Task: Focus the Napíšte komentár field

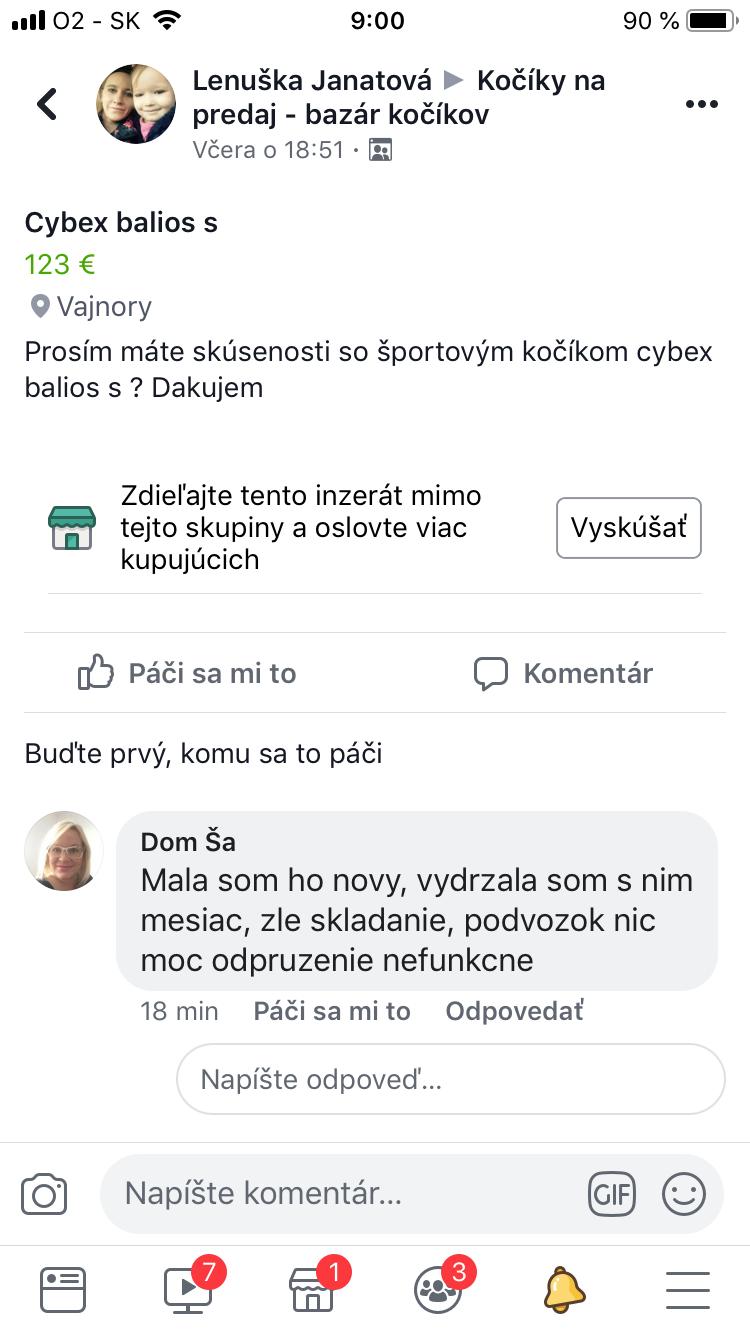Action: (x=340, y=1193)
